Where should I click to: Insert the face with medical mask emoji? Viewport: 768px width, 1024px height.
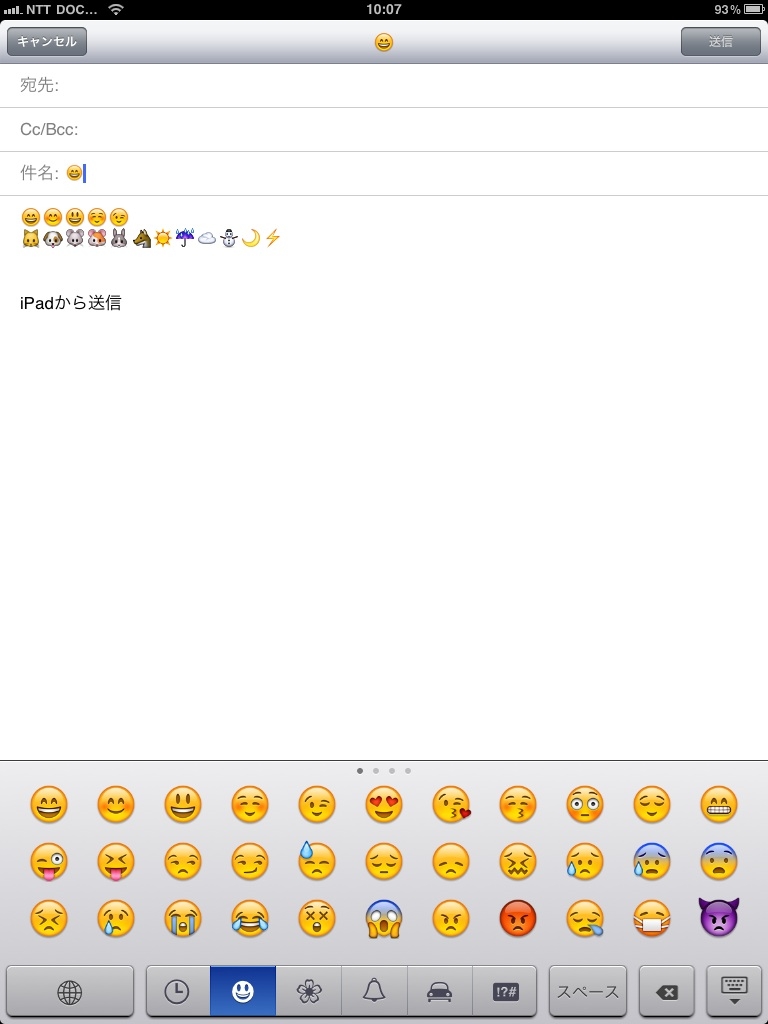651,919
